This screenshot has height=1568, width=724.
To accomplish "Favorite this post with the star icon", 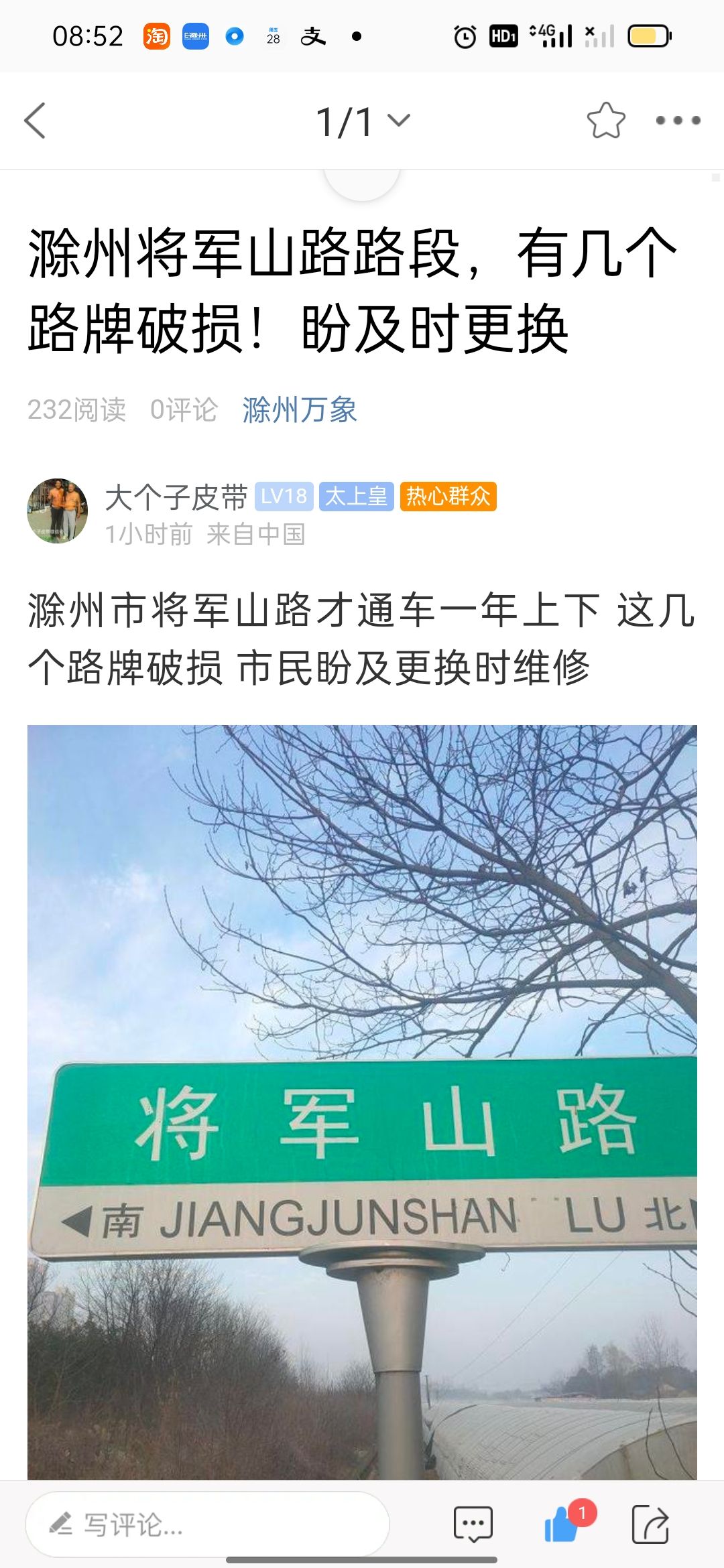I will pos(606,121).
